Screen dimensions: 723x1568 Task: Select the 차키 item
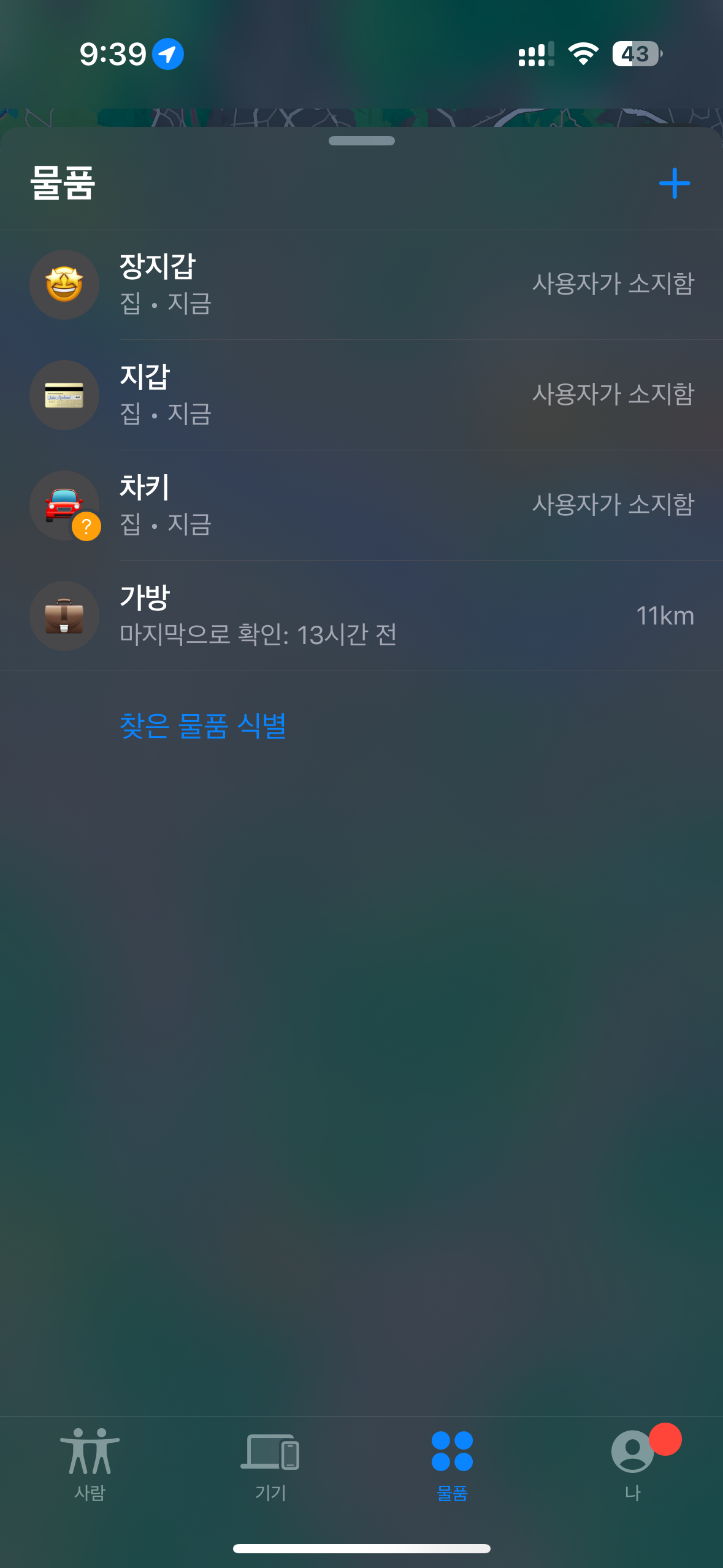[x=361, y=505]
